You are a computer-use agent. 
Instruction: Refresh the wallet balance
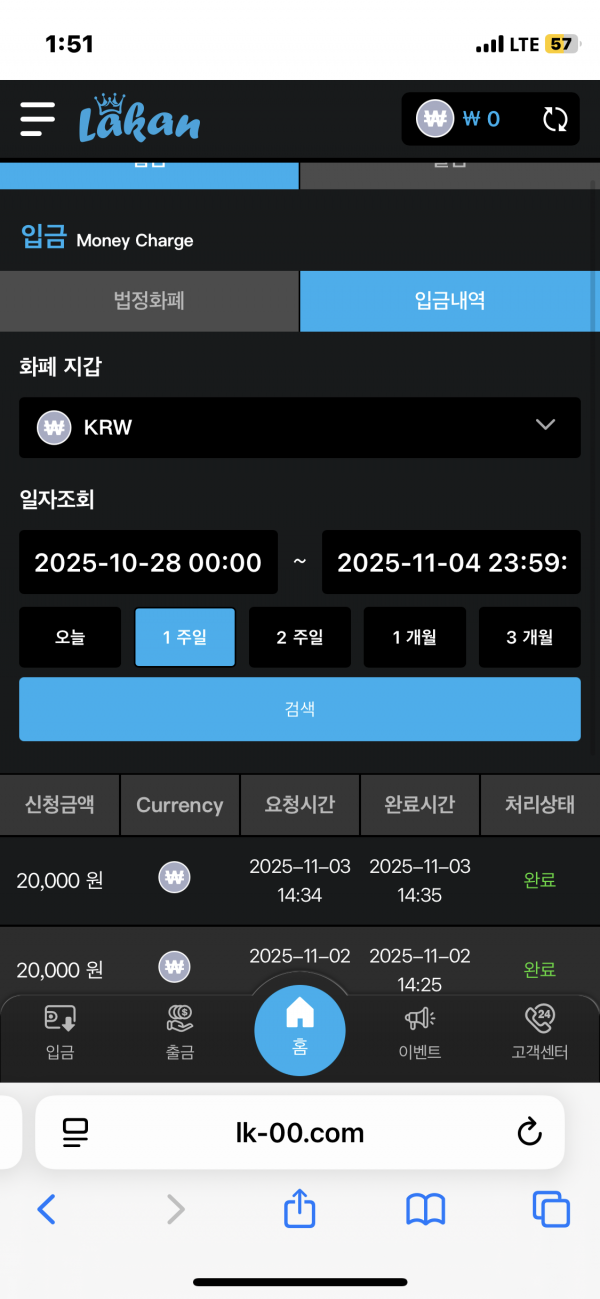tap(555, 120)
